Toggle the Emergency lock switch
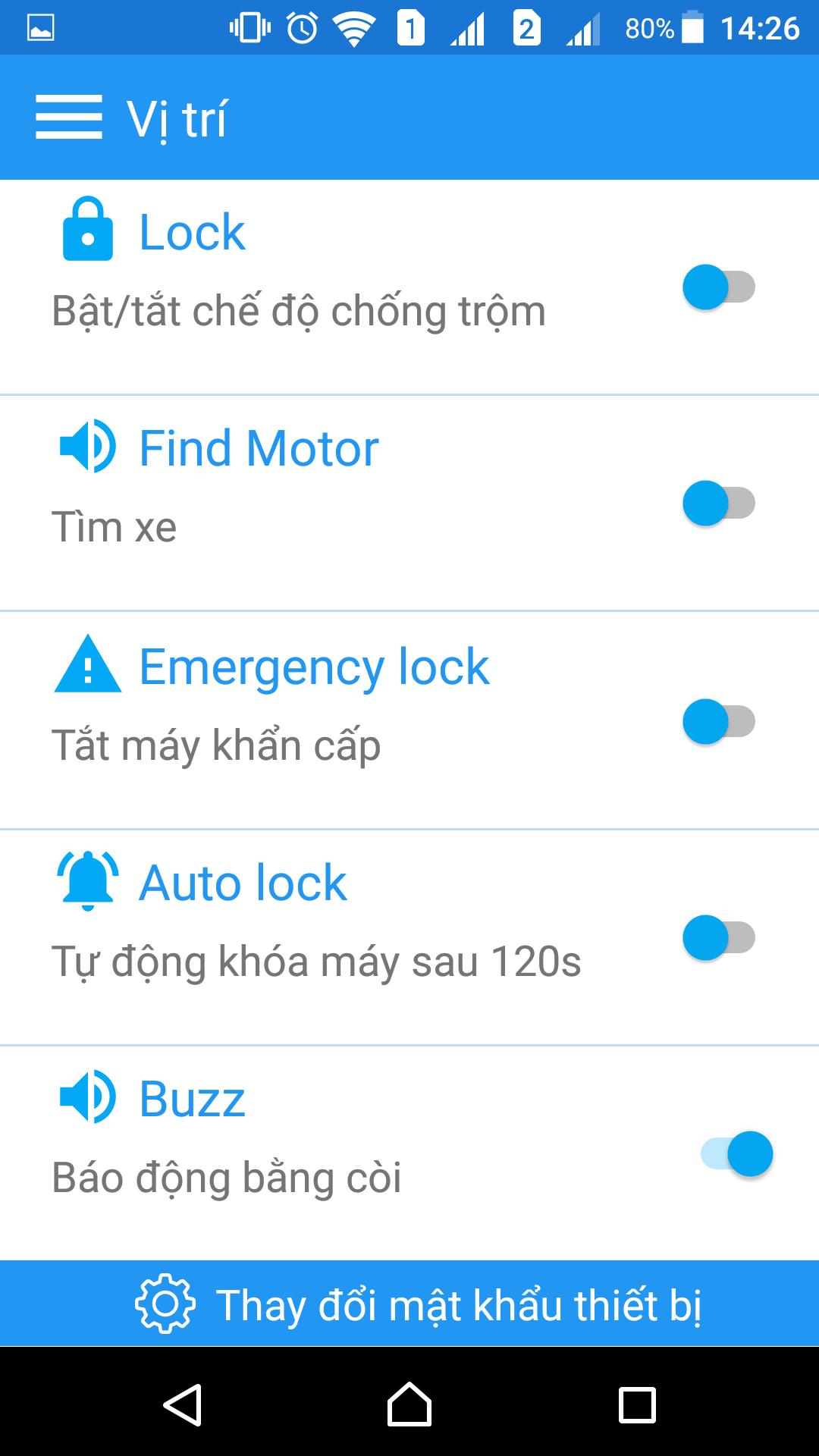819x1456 pixels. 719,721
